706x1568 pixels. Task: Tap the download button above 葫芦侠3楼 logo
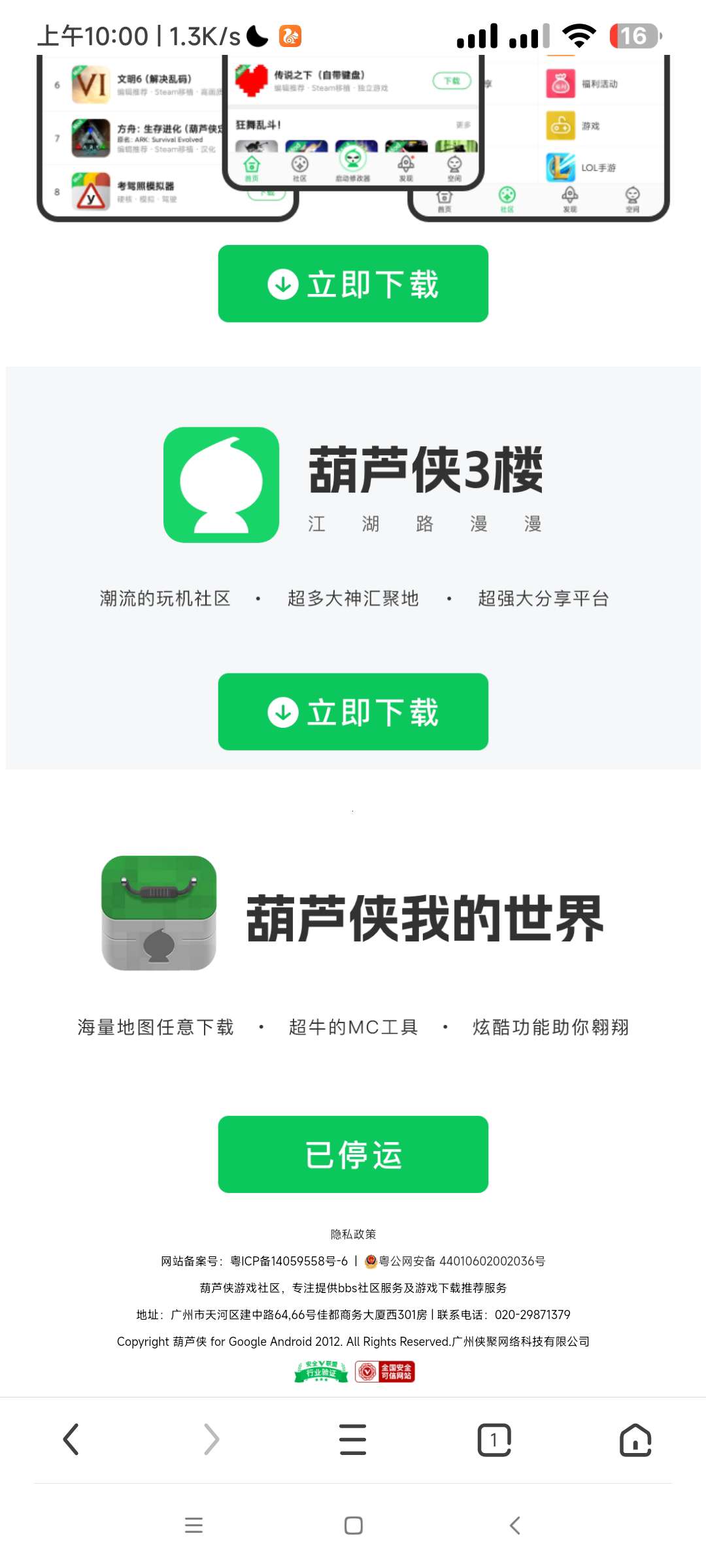click(353, 284)
